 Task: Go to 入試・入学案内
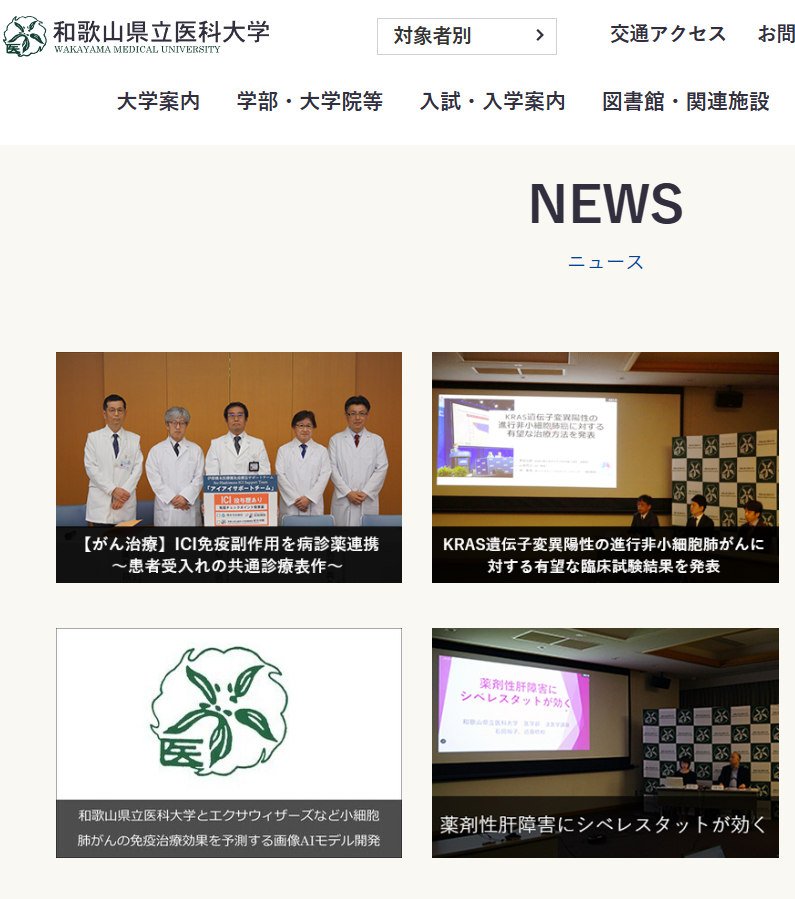[x=492, y=101]
